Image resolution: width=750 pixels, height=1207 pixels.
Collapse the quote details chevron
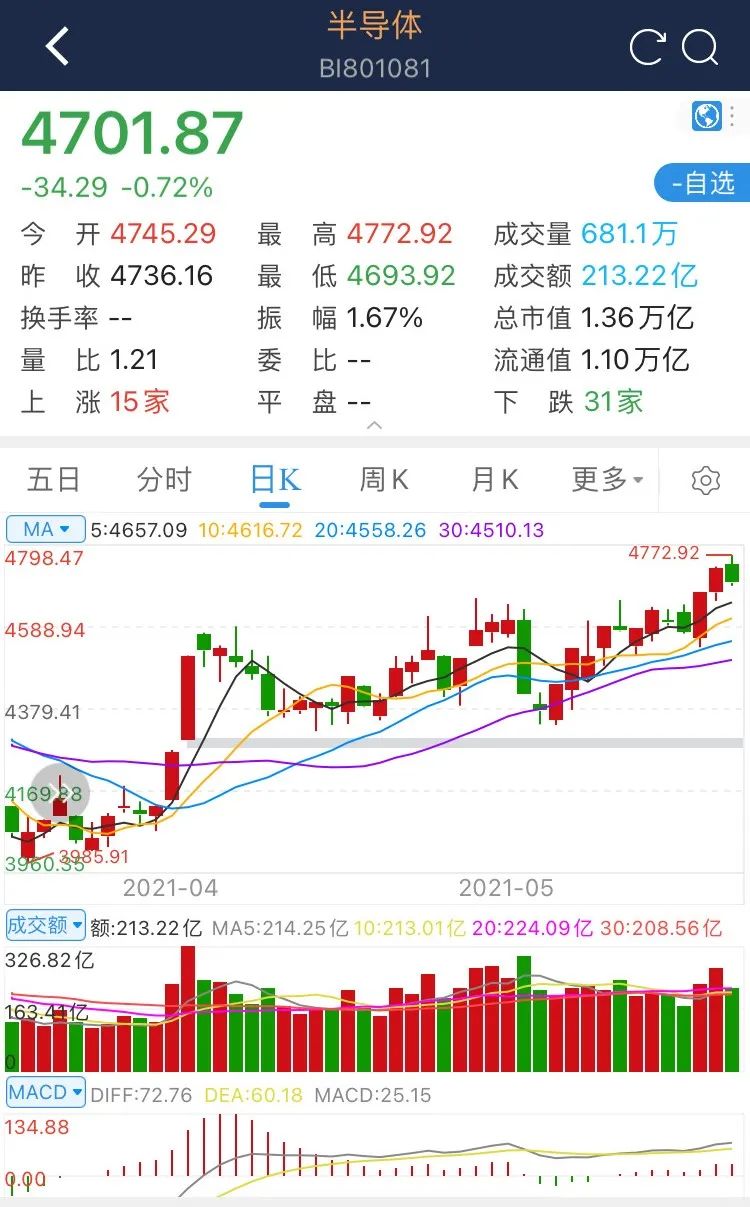coord(375,425)
